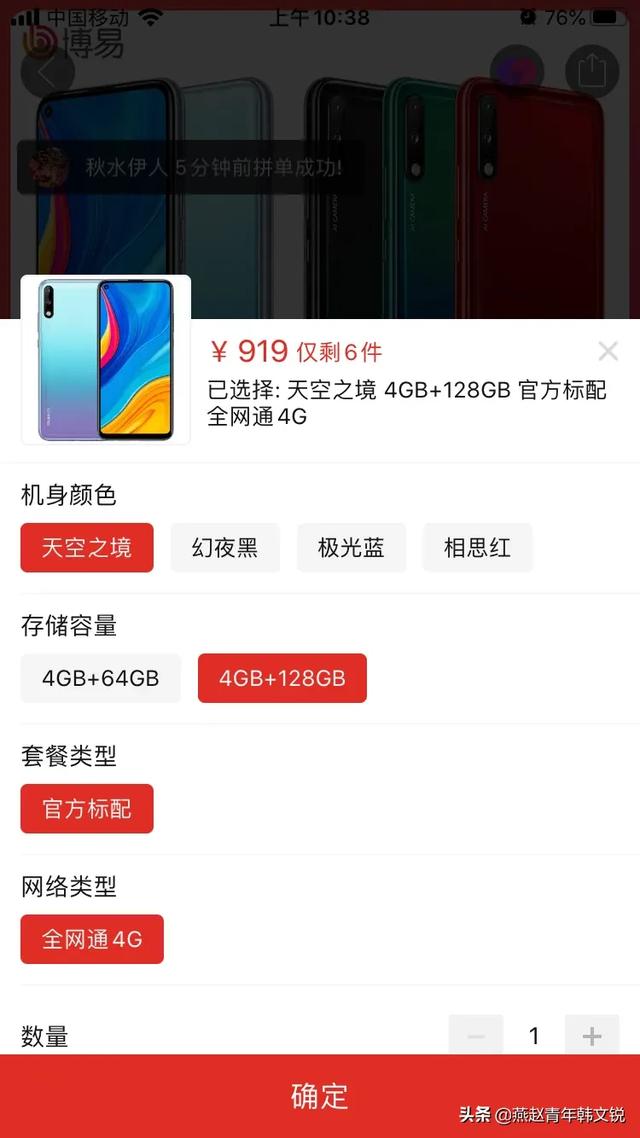Screen dimensions: 640x1138
Task: Choose the 极光蓝 body color
Action: (351, 548)
